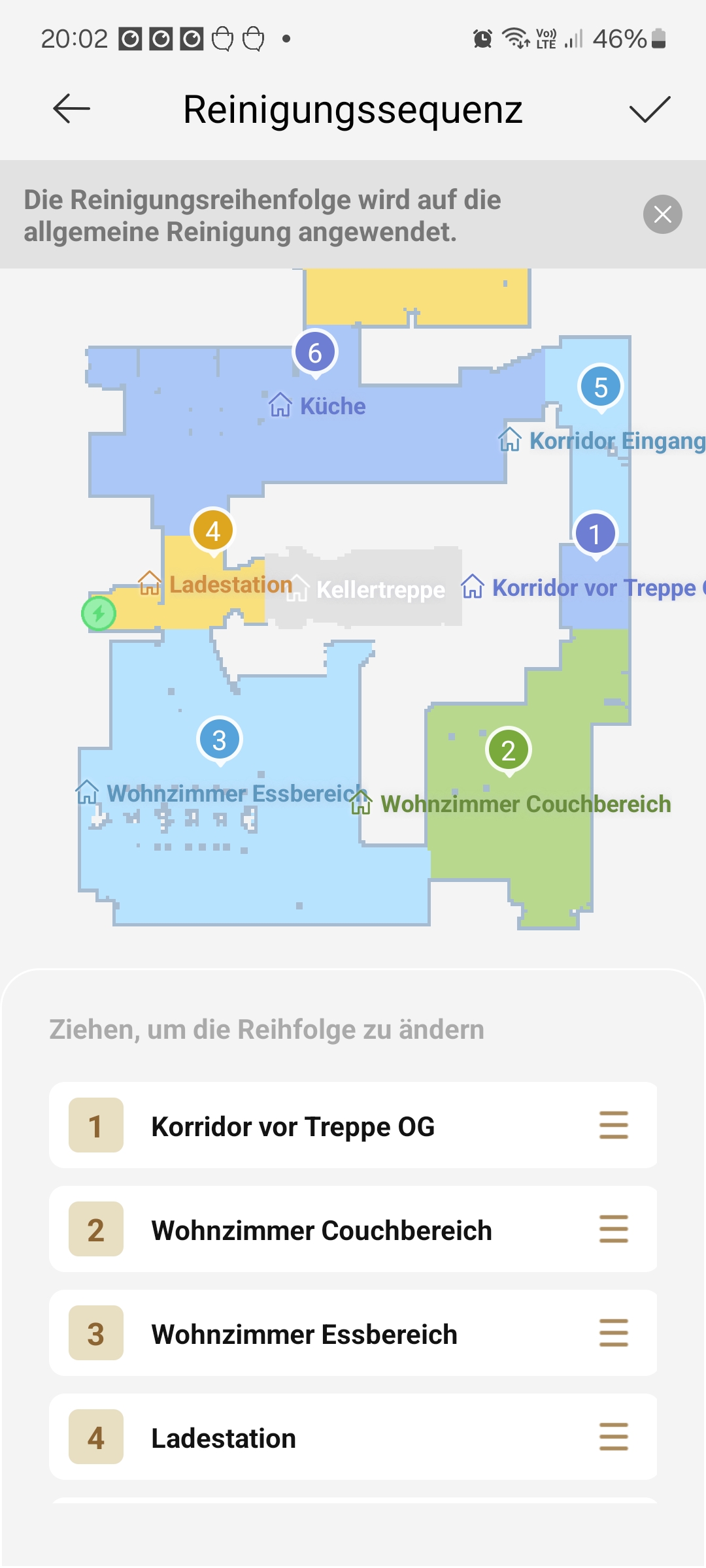Select Korridor Eingang marker 5 on map
This screenshot has width=706, height=1568.
point(601,387)
